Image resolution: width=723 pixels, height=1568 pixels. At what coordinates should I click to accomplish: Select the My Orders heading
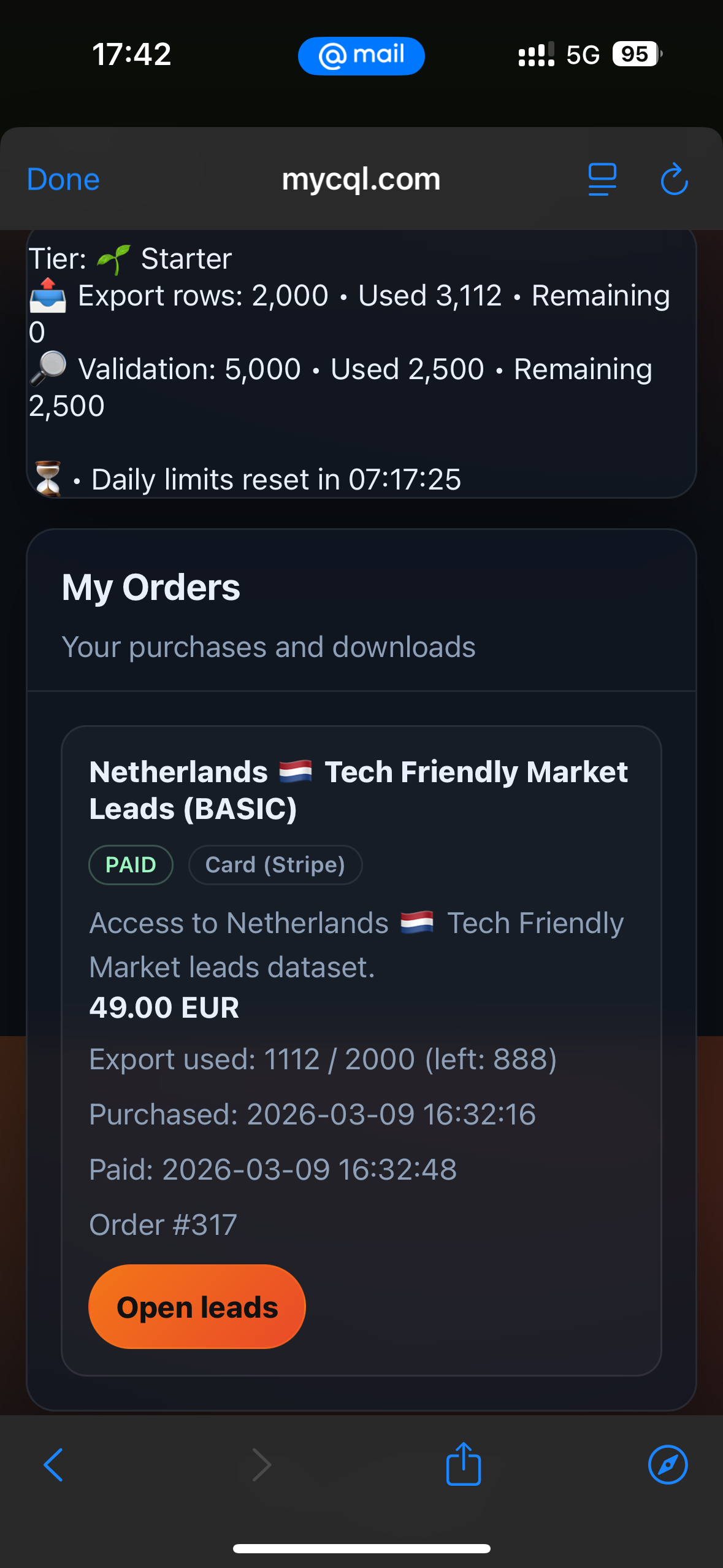151,586
